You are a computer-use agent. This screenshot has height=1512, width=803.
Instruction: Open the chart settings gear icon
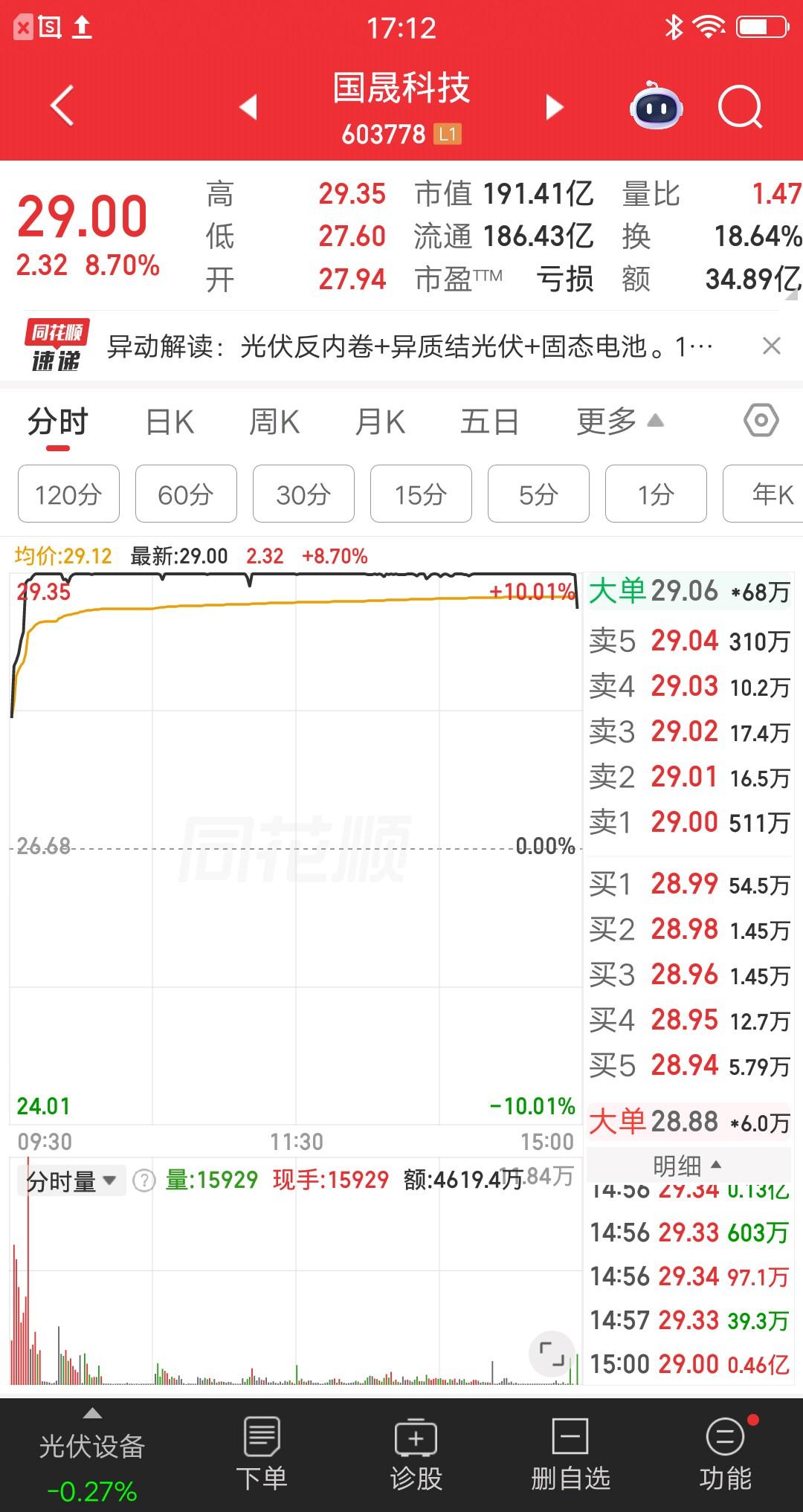pos(760,421)
